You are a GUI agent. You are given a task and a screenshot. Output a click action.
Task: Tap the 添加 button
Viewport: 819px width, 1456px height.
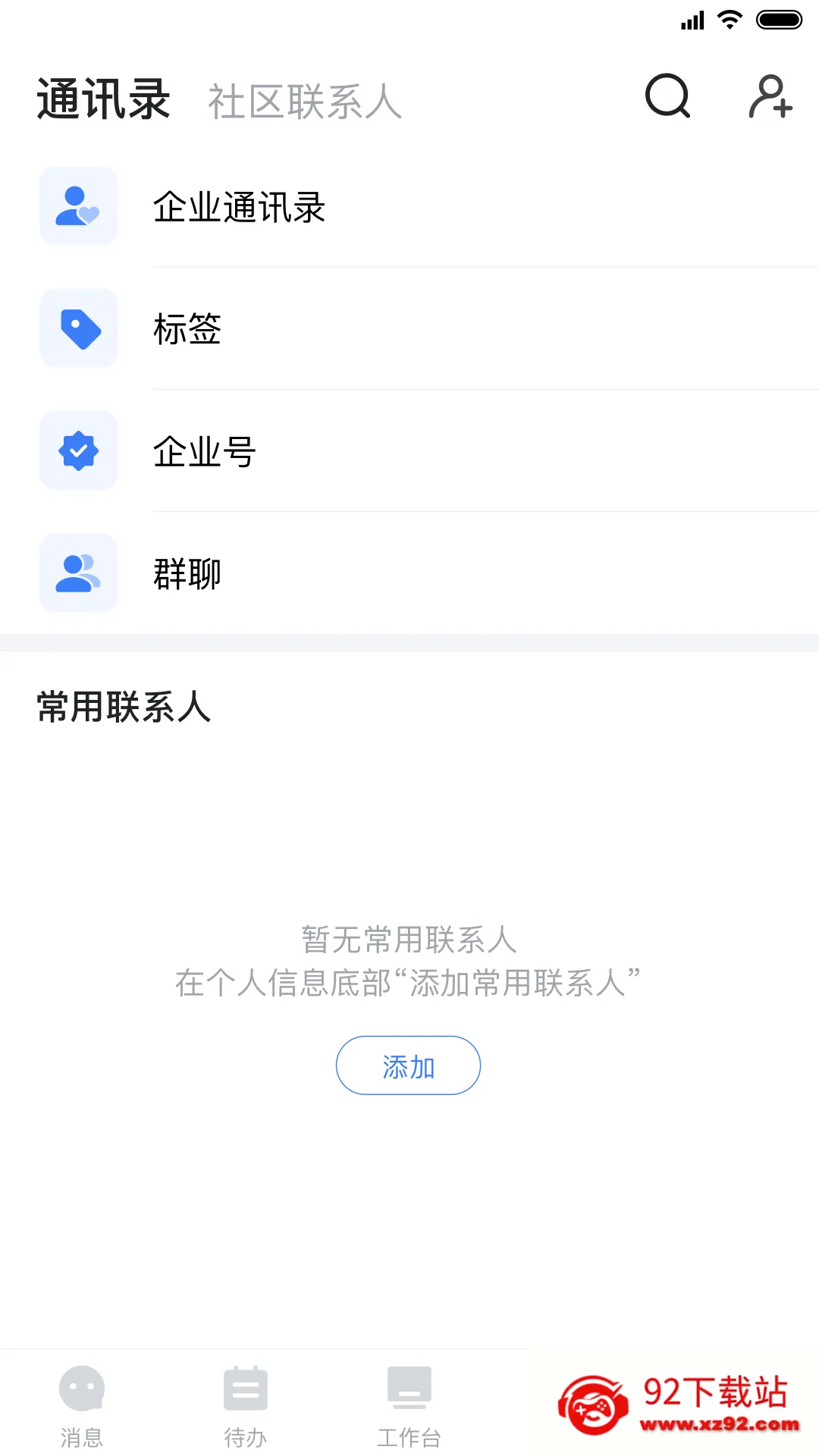point(408,1065)
